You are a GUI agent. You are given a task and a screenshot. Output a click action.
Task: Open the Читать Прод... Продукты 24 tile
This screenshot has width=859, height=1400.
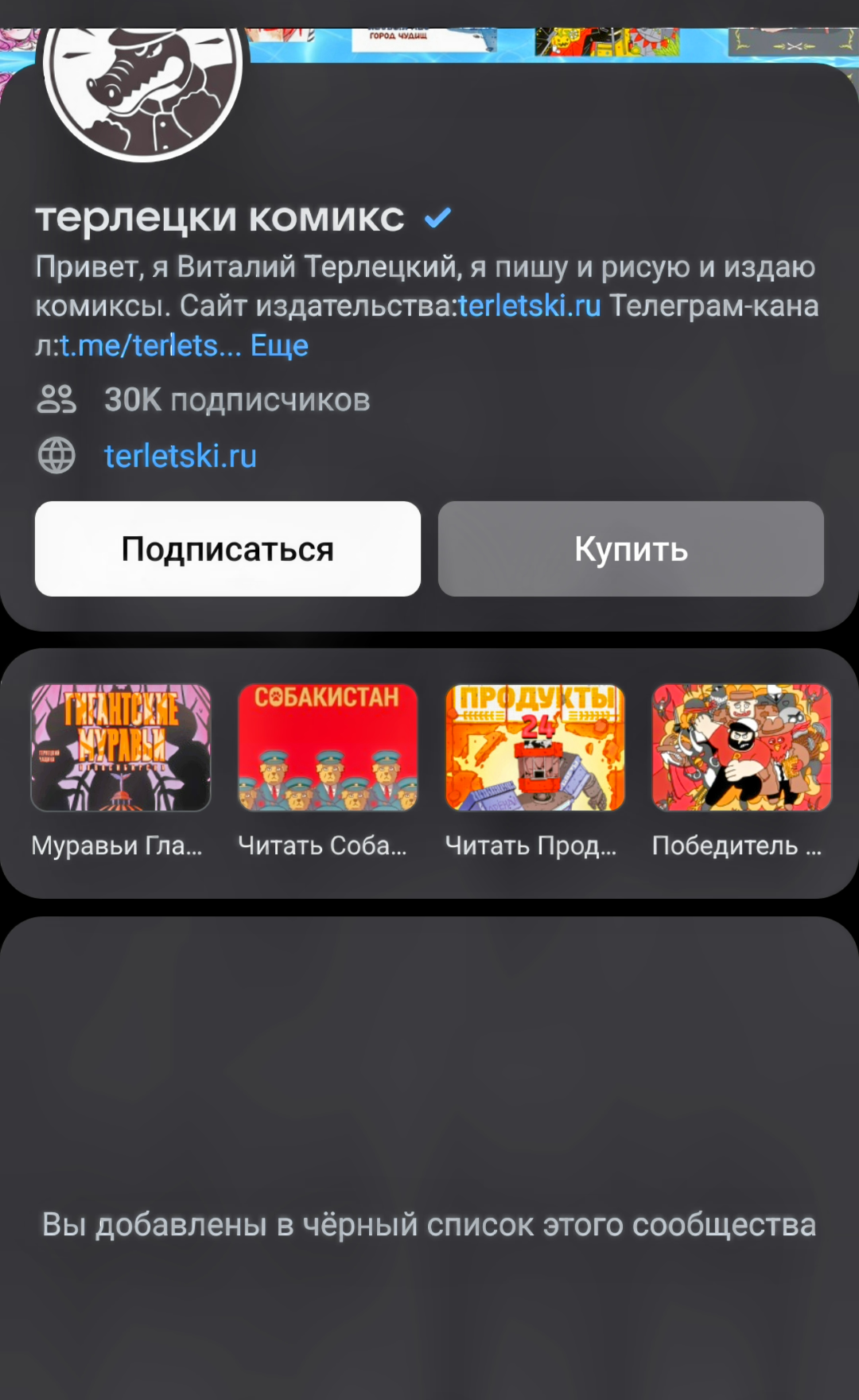point(534,748)
